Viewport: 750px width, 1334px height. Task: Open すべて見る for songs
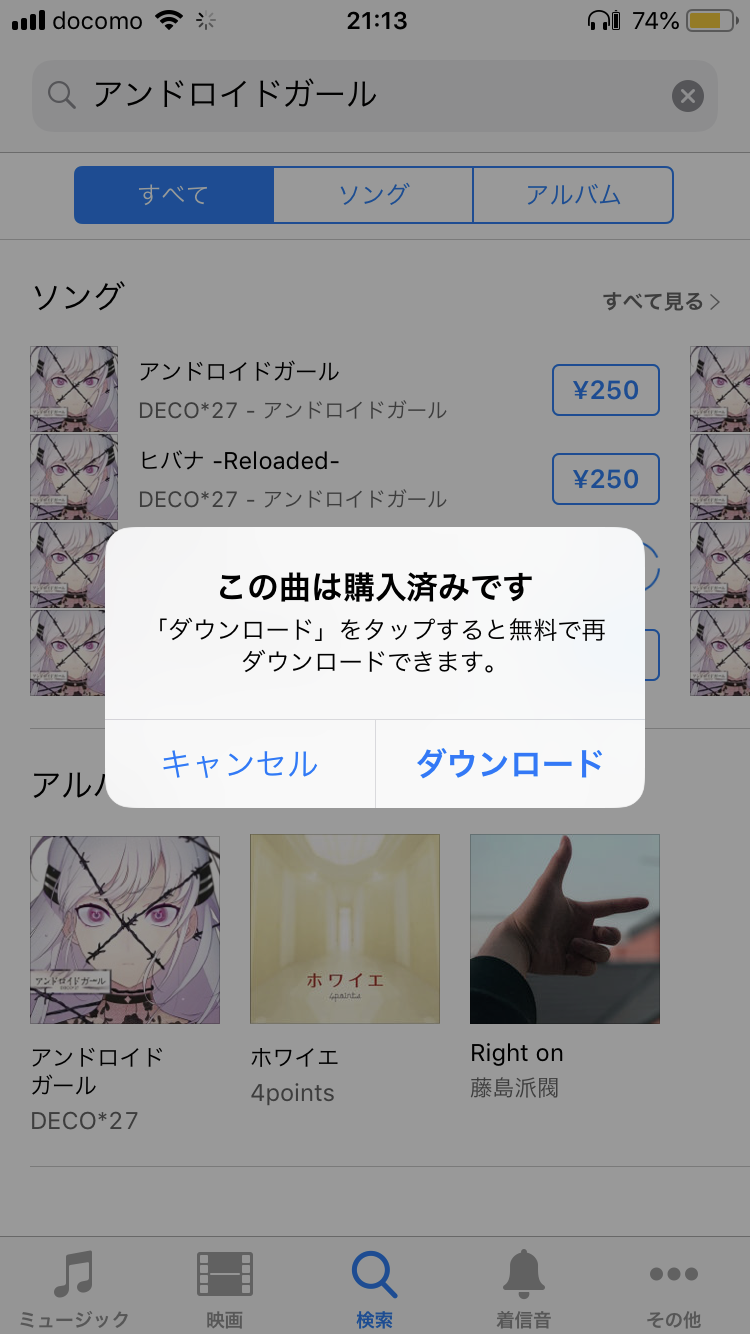661,301
